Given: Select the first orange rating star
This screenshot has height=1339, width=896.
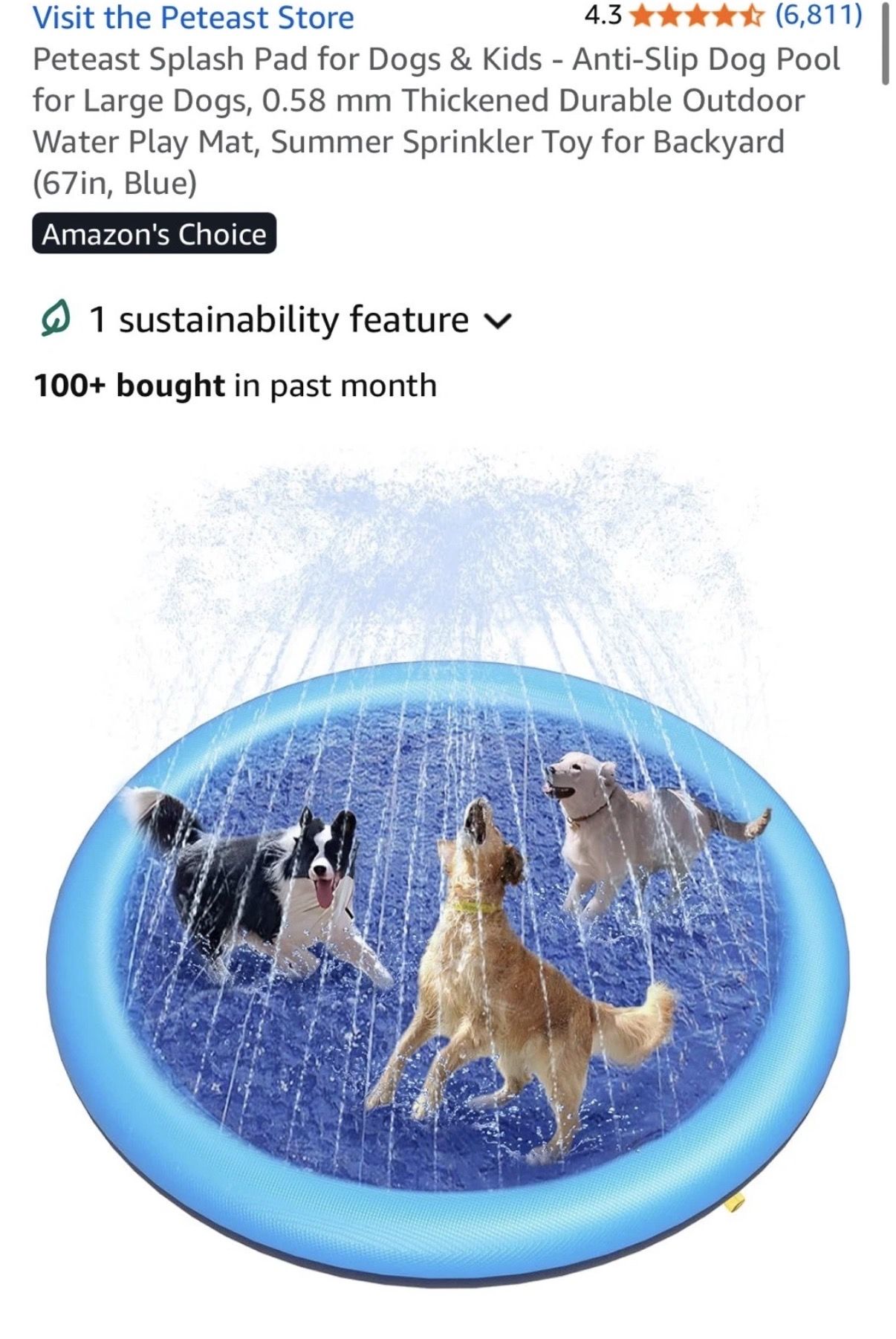Looking at the screenshot, I should (640, 16).
